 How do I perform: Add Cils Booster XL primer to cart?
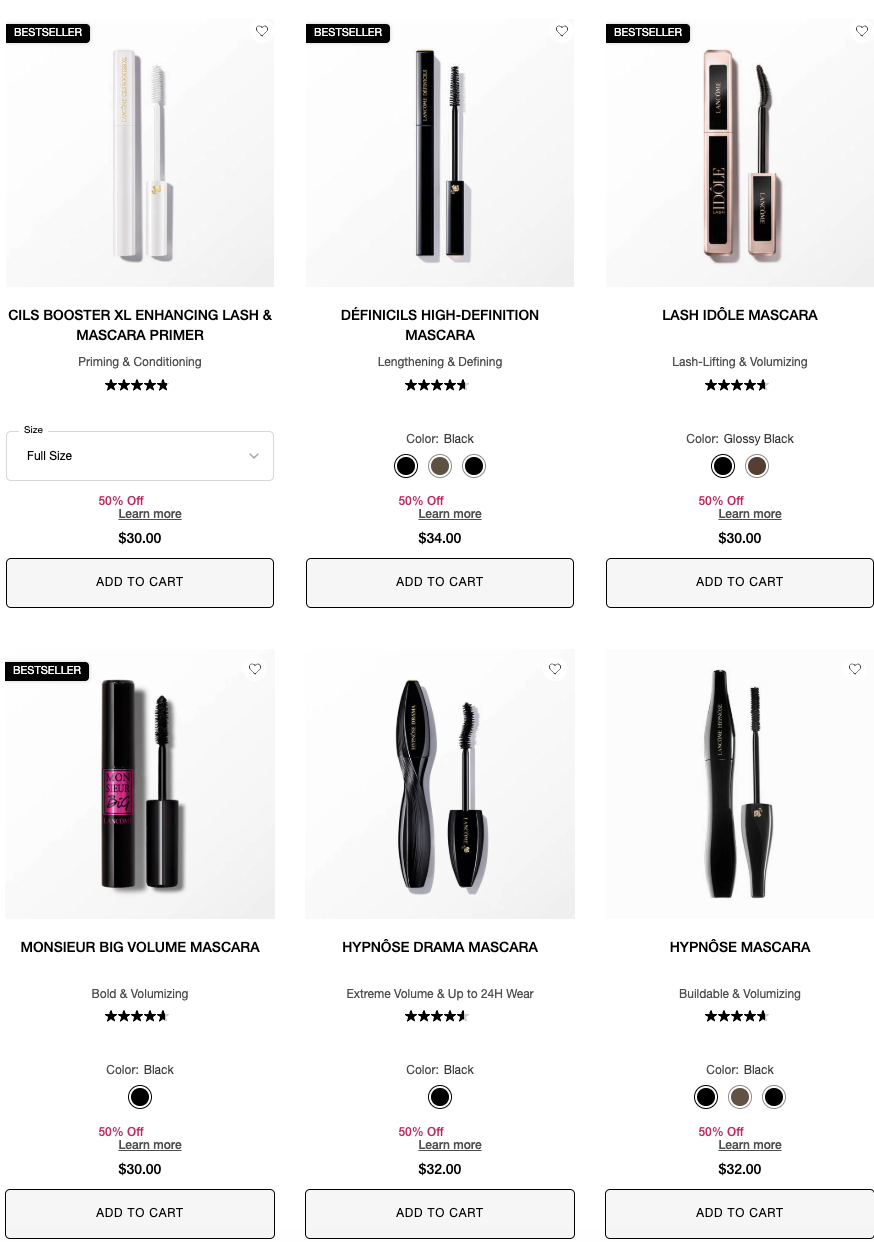(140, 582)
